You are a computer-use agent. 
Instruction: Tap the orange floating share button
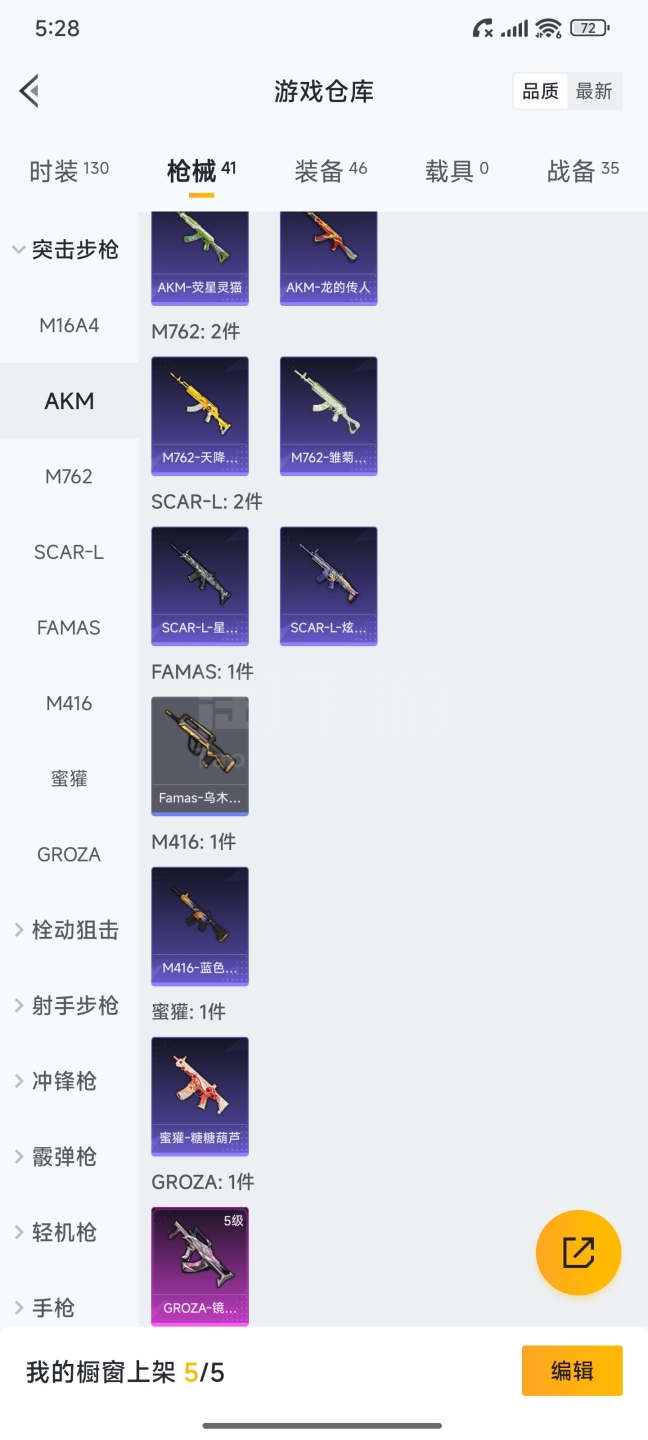point(578,1252)
